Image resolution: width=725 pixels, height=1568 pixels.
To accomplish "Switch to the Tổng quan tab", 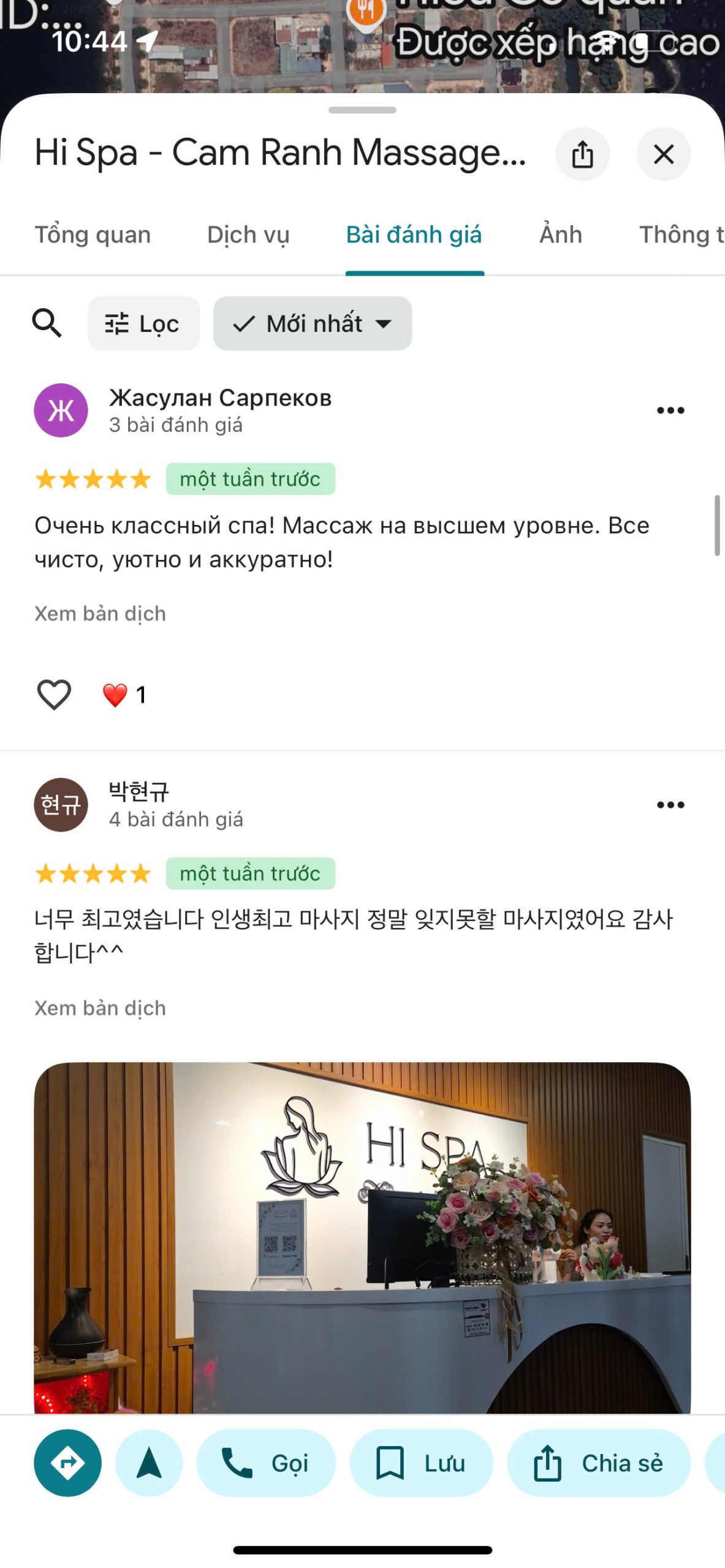I will (93, 235).
